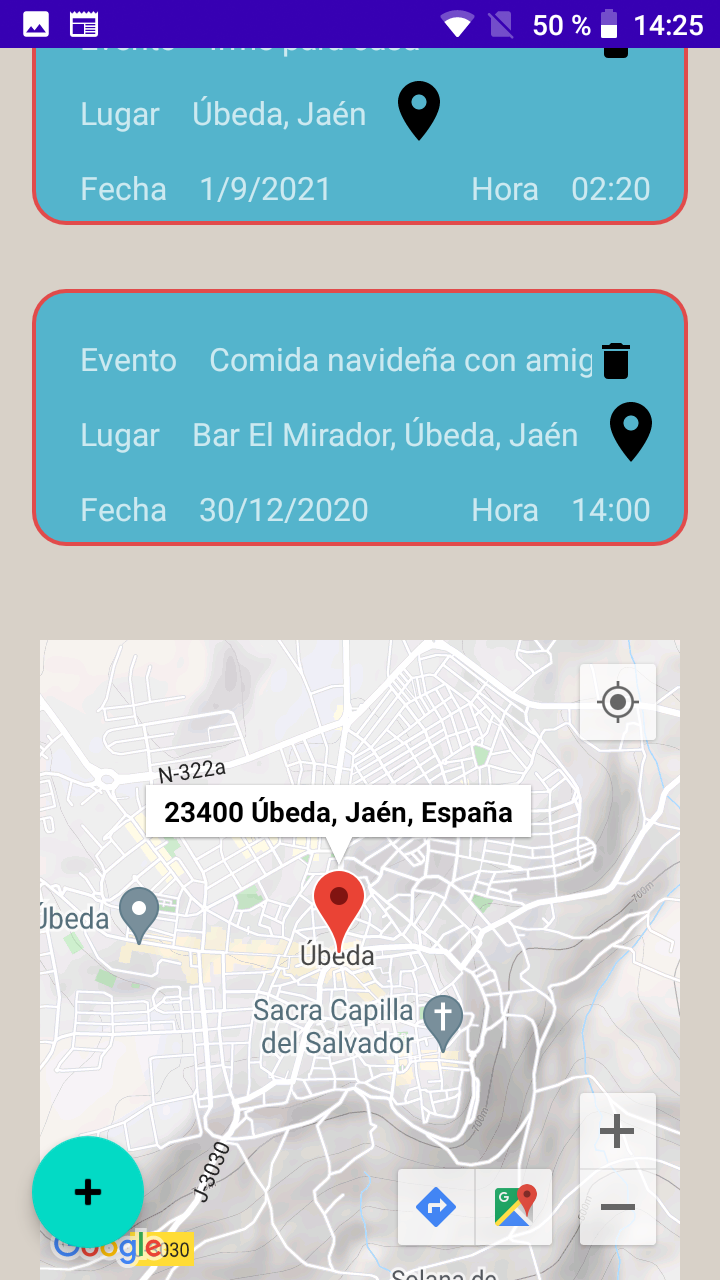Show Bar El Mirador location on map

630,432
